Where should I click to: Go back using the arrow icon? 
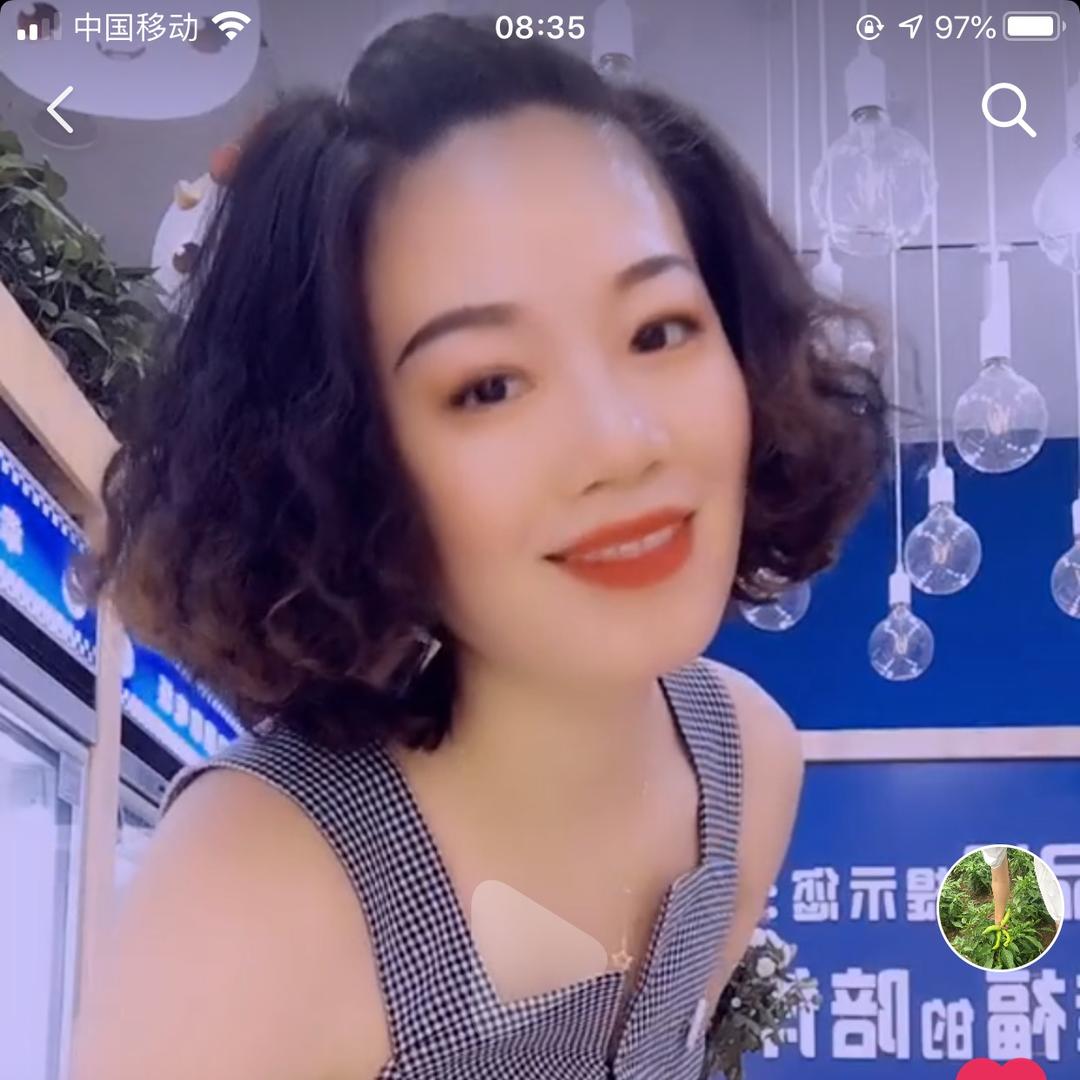(61, 110)
